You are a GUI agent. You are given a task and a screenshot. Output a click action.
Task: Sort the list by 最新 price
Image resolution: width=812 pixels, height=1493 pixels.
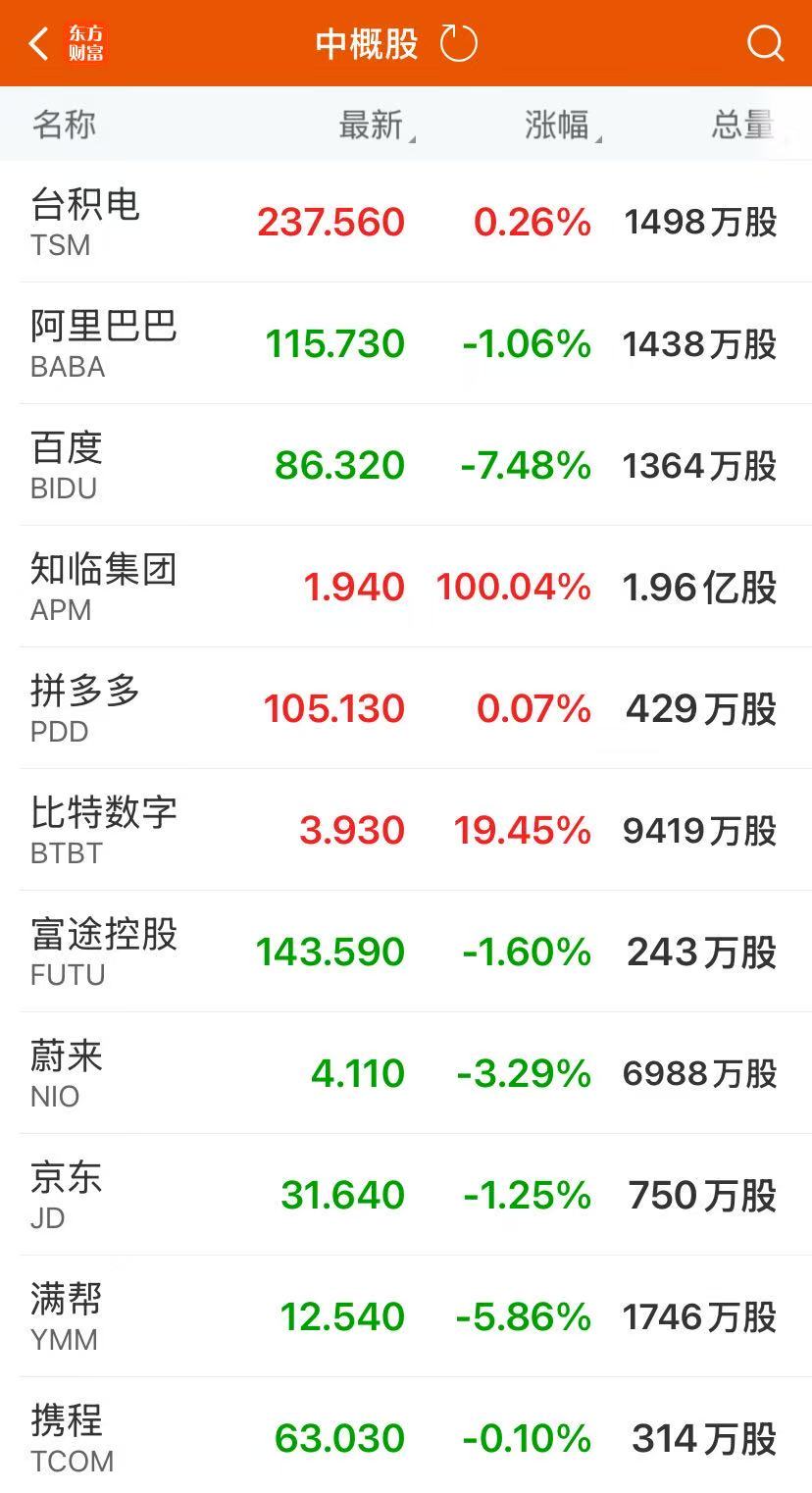tap(377, 126)
